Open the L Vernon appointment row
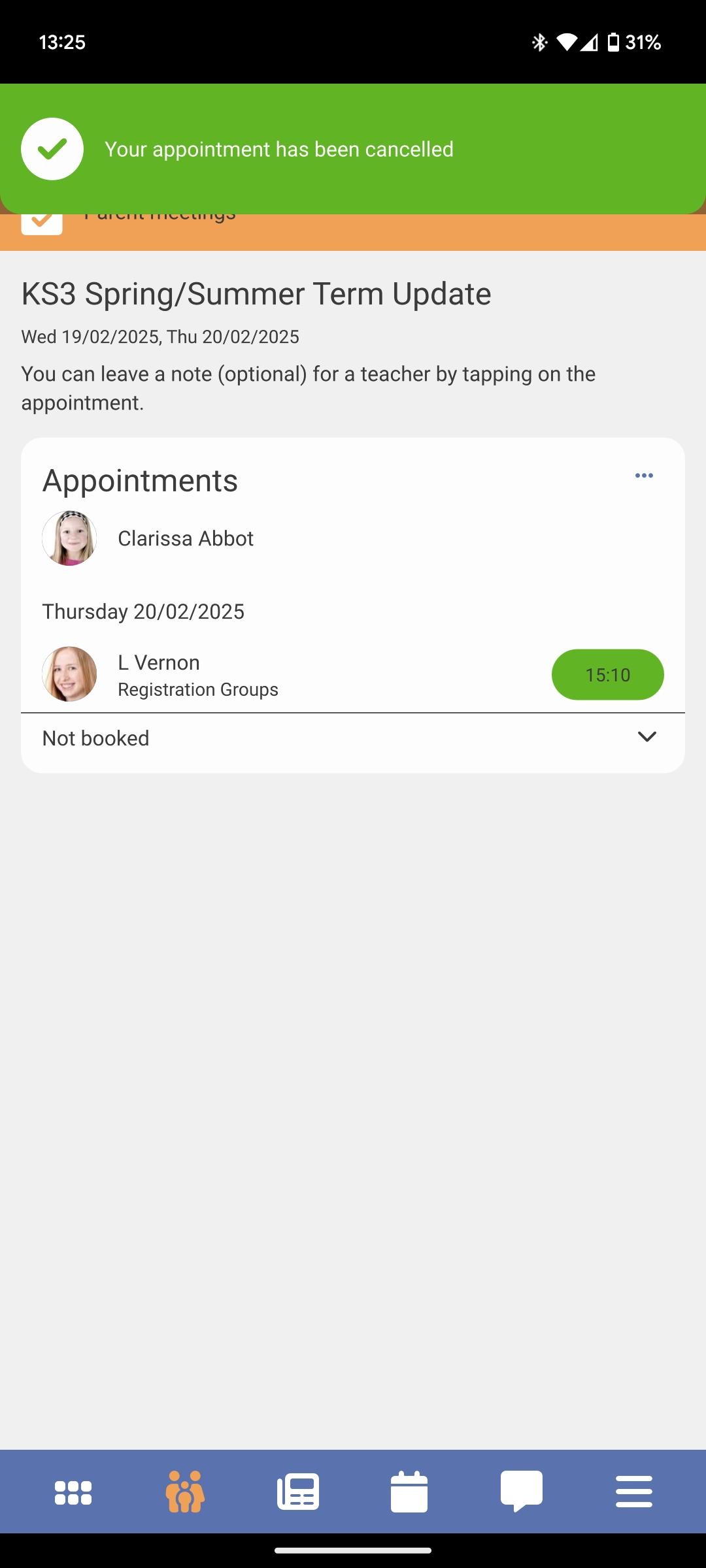Screen dimensions: 706x1568 pyautogui.click(x=197, y=675)
